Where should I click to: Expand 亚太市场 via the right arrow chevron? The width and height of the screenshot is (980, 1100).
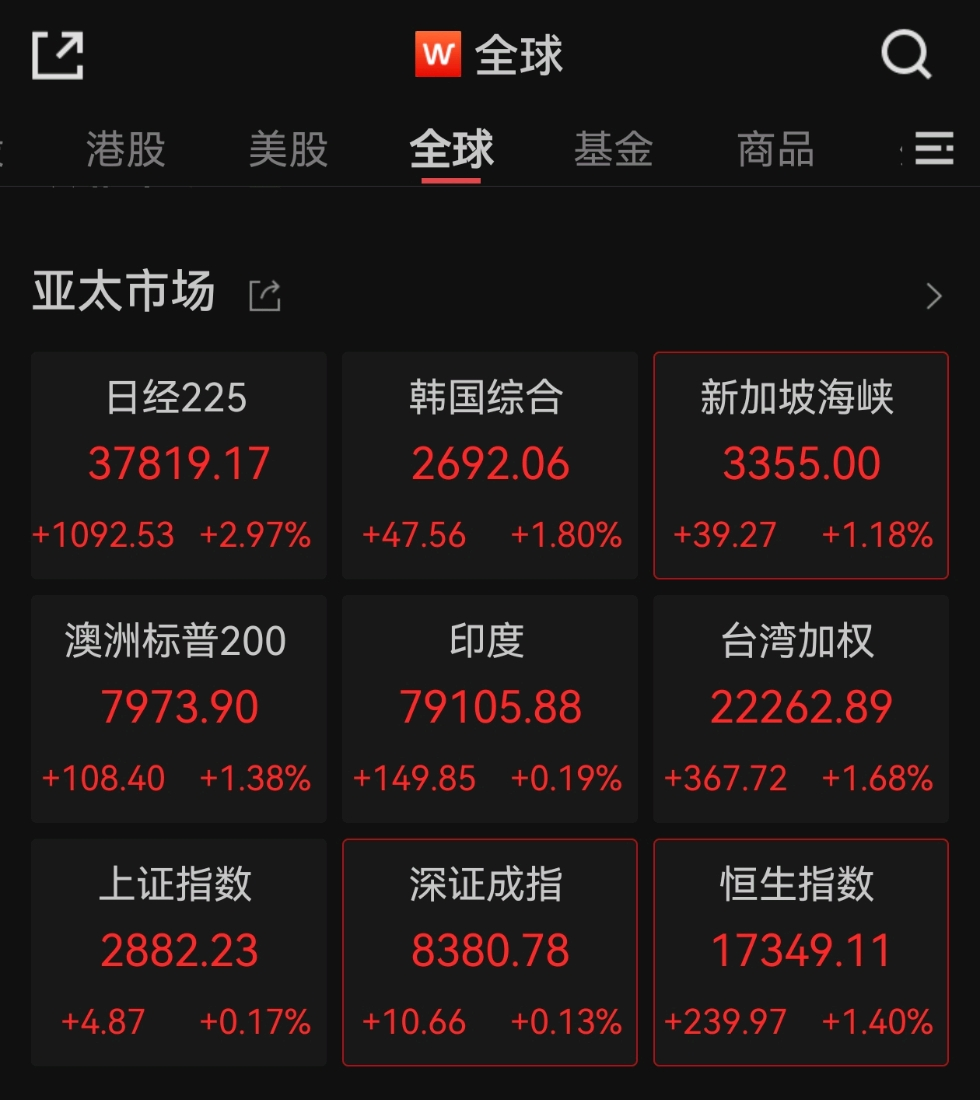(934, 296)
